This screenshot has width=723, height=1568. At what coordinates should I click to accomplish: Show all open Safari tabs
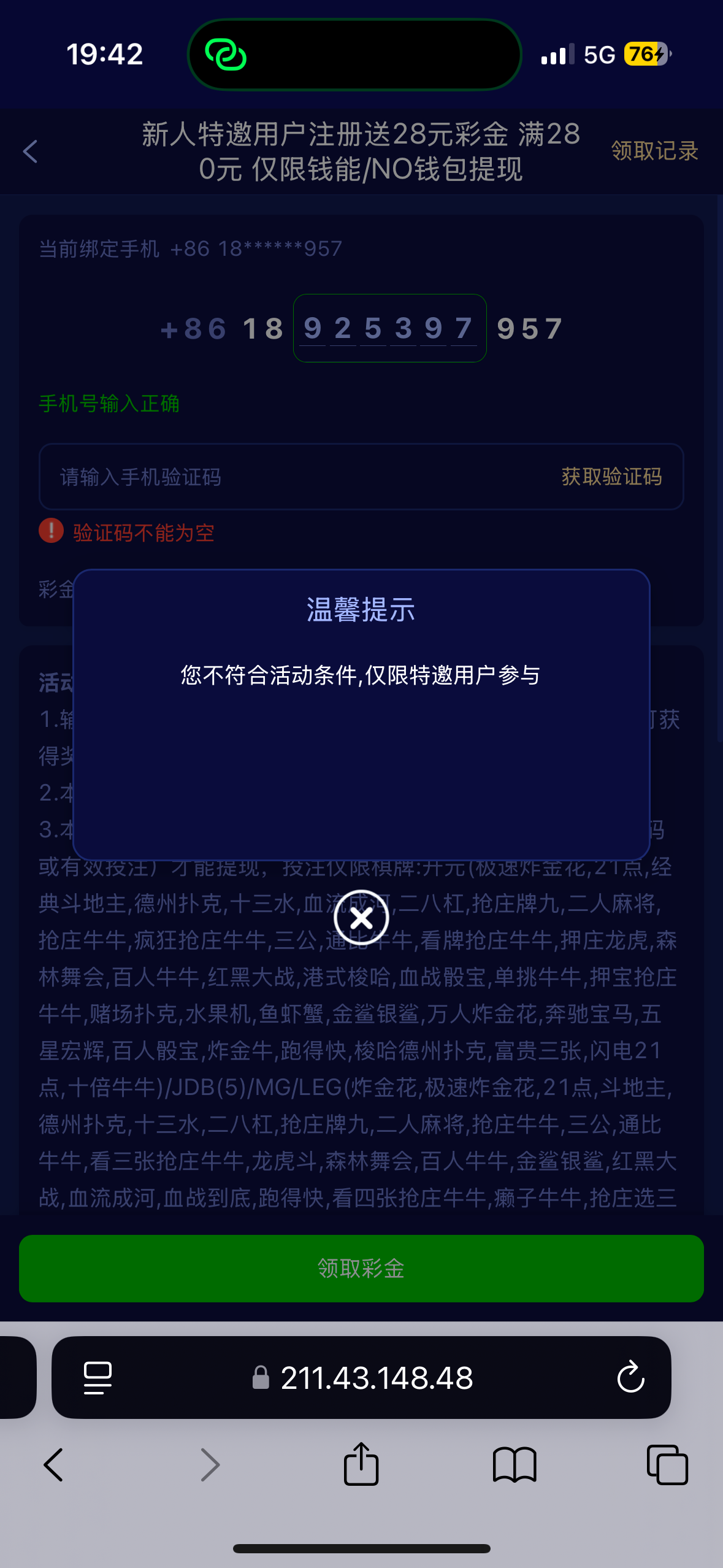pyautogui.click(x=667, y=1465)
